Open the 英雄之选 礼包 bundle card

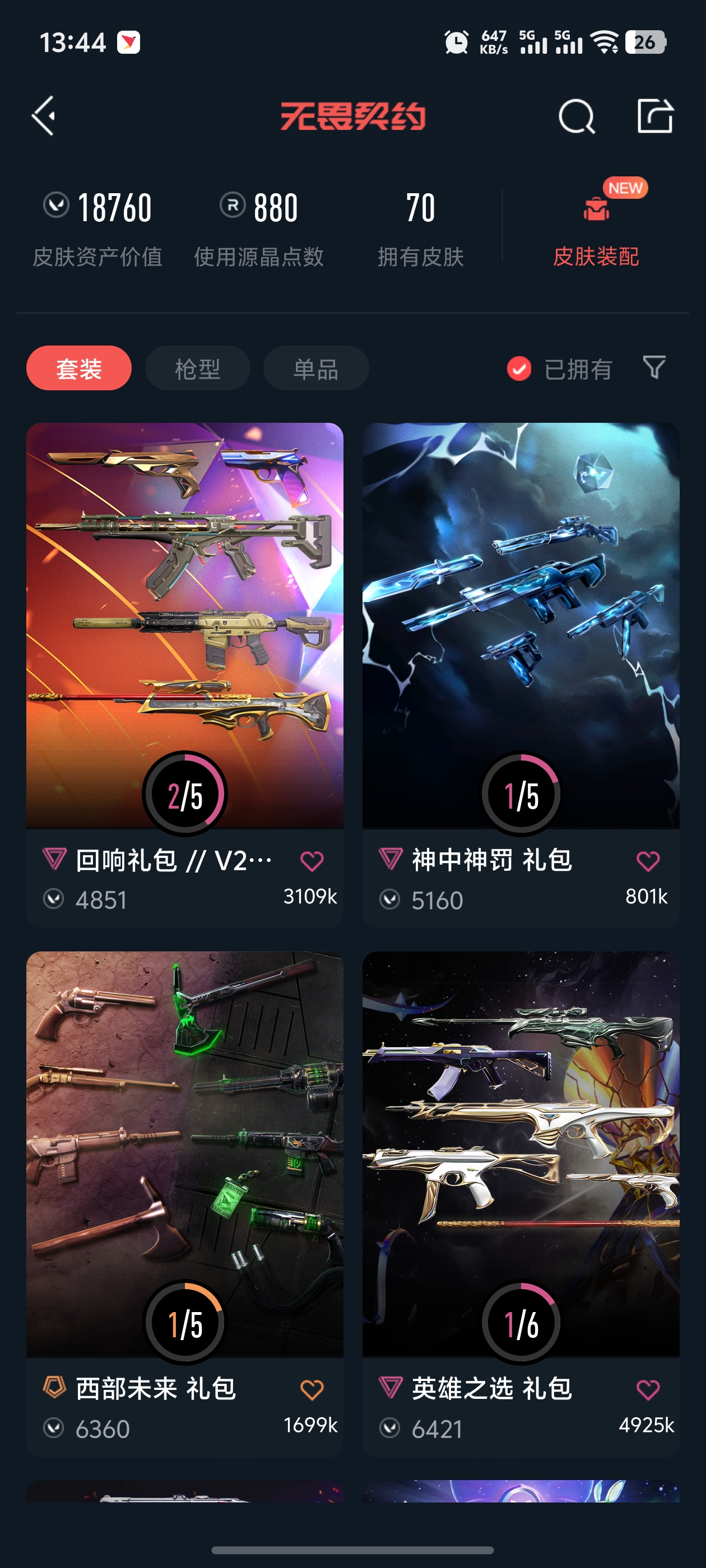click(x=521, y=1156)
